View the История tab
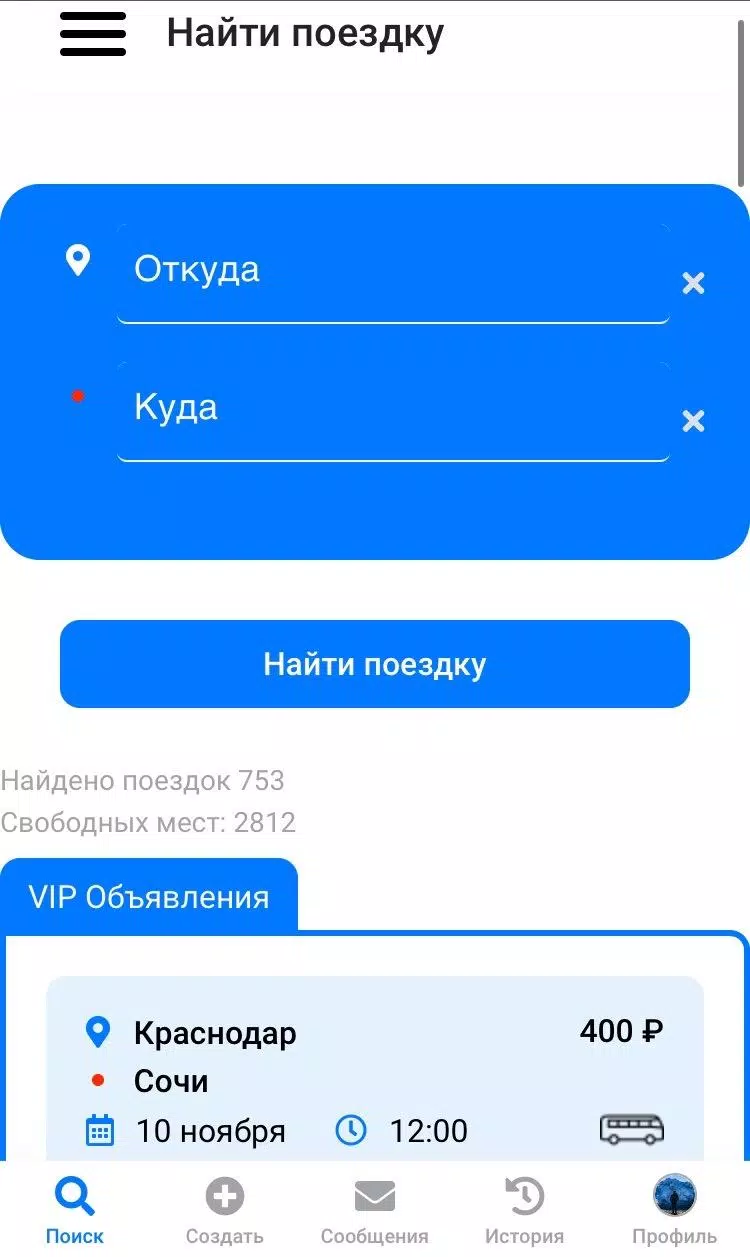The image size is (750, 1257). [x=524, y=1210]
